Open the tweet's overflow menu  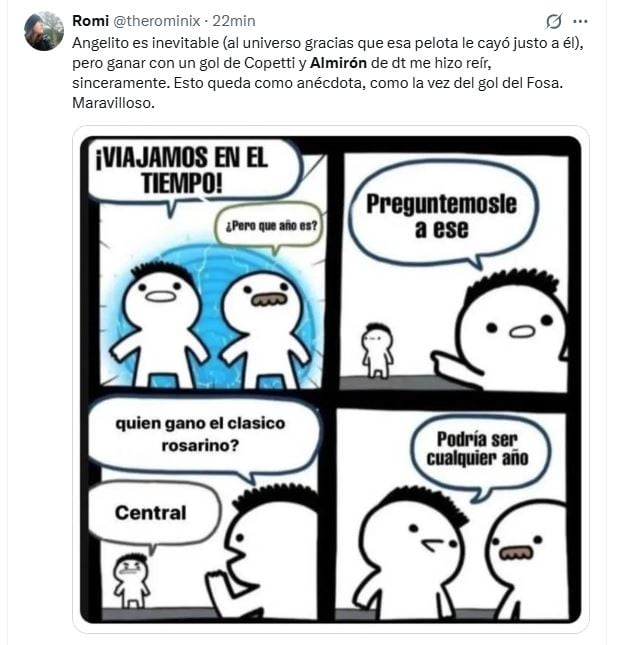point(581,21)
